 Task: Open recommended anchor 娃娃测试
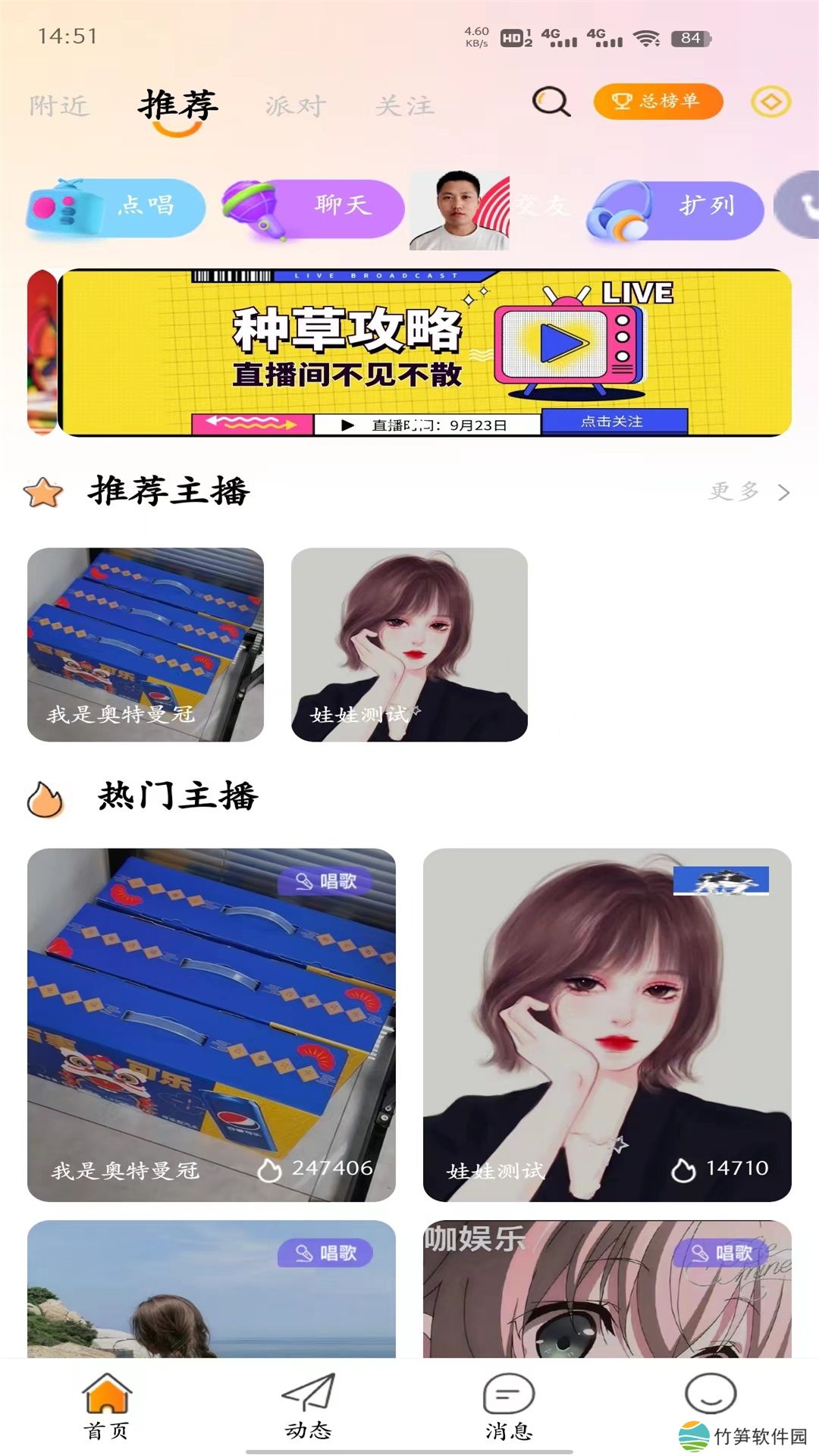[409, 644]
